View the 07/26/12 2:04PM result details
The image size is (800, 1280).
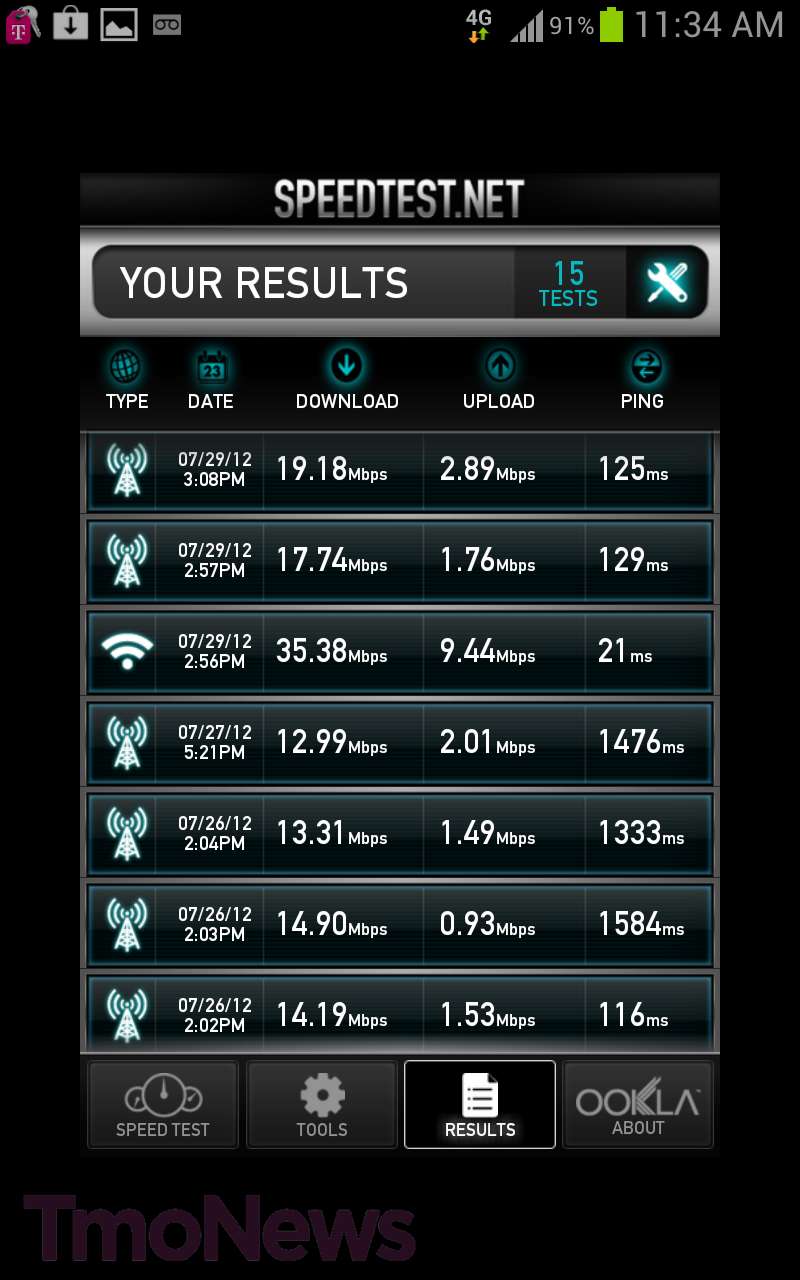click(400, 833)
